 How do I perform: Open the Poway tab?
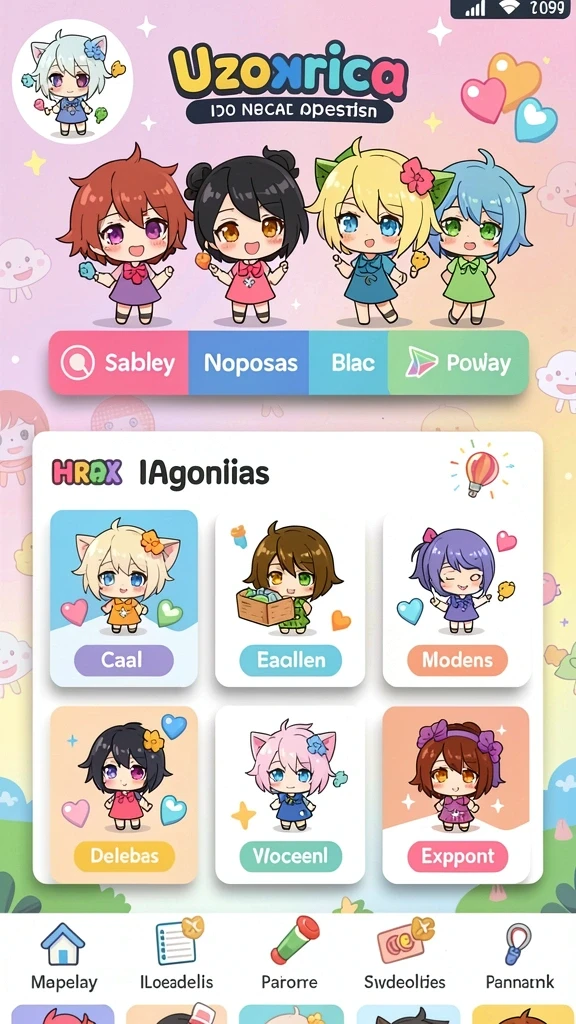458,363
